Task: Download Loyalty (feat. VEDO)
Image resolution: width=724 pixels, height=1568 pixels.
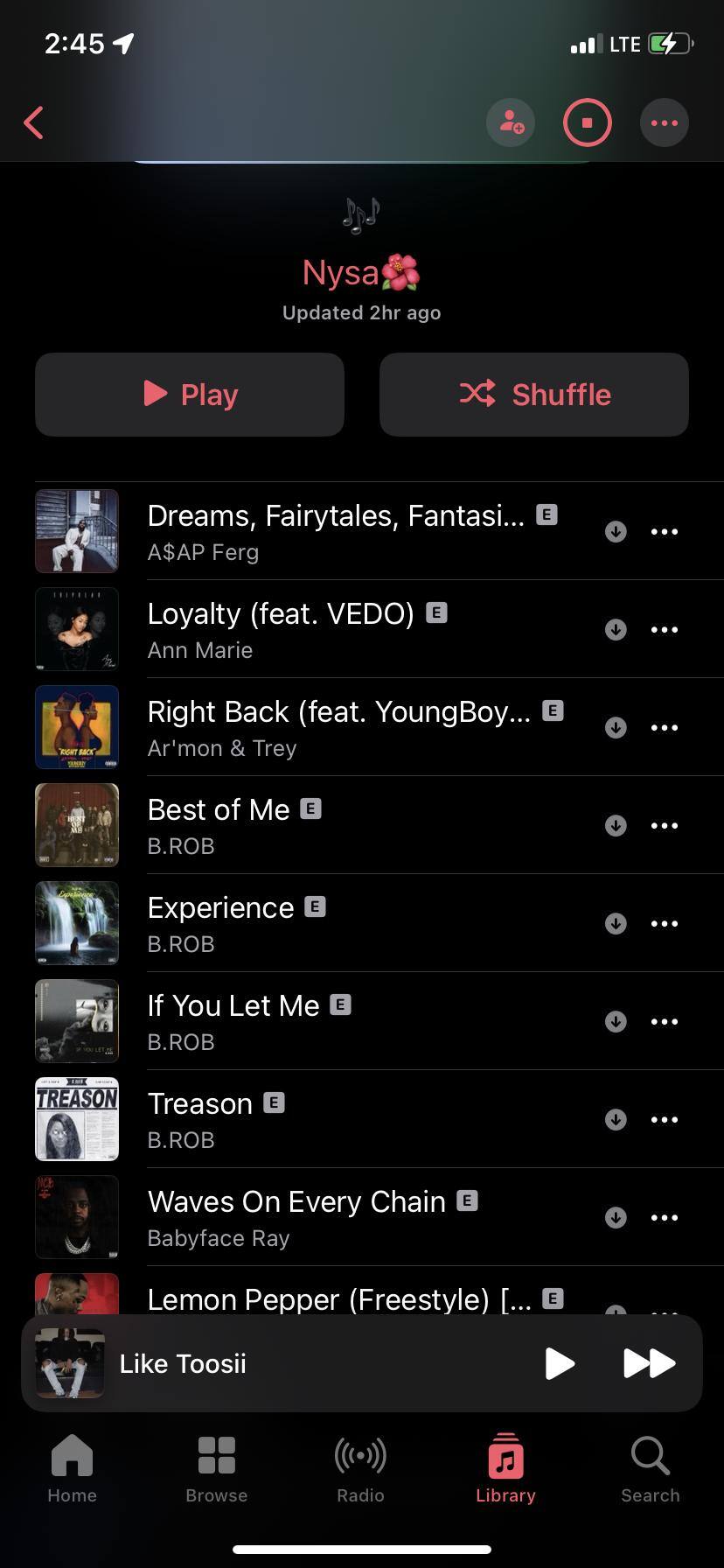Action: [x=616, y=630]
